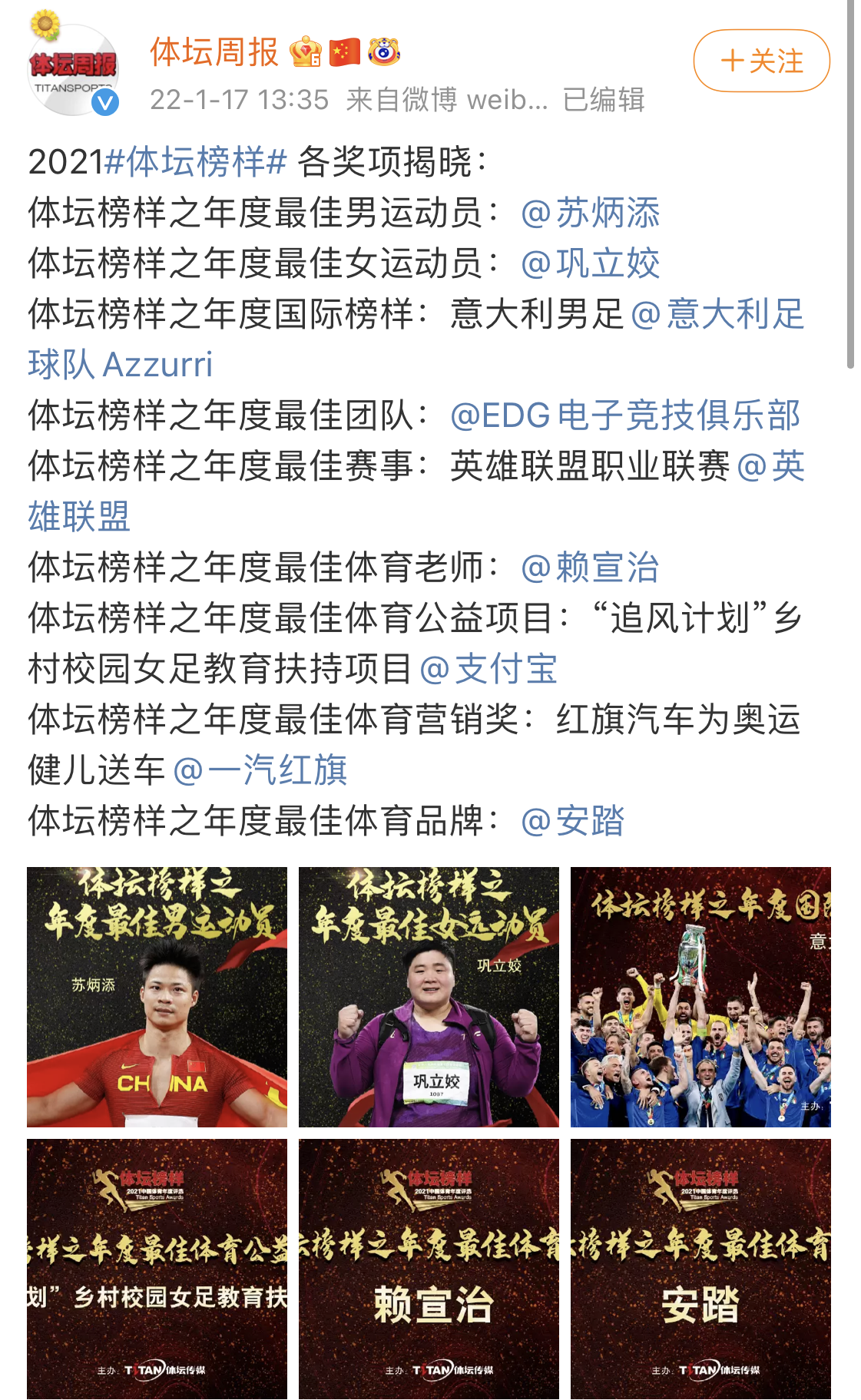Open 体坛周报's profile avatar
The height and width of the screenshot is (1400, 861).
point(73,71)
